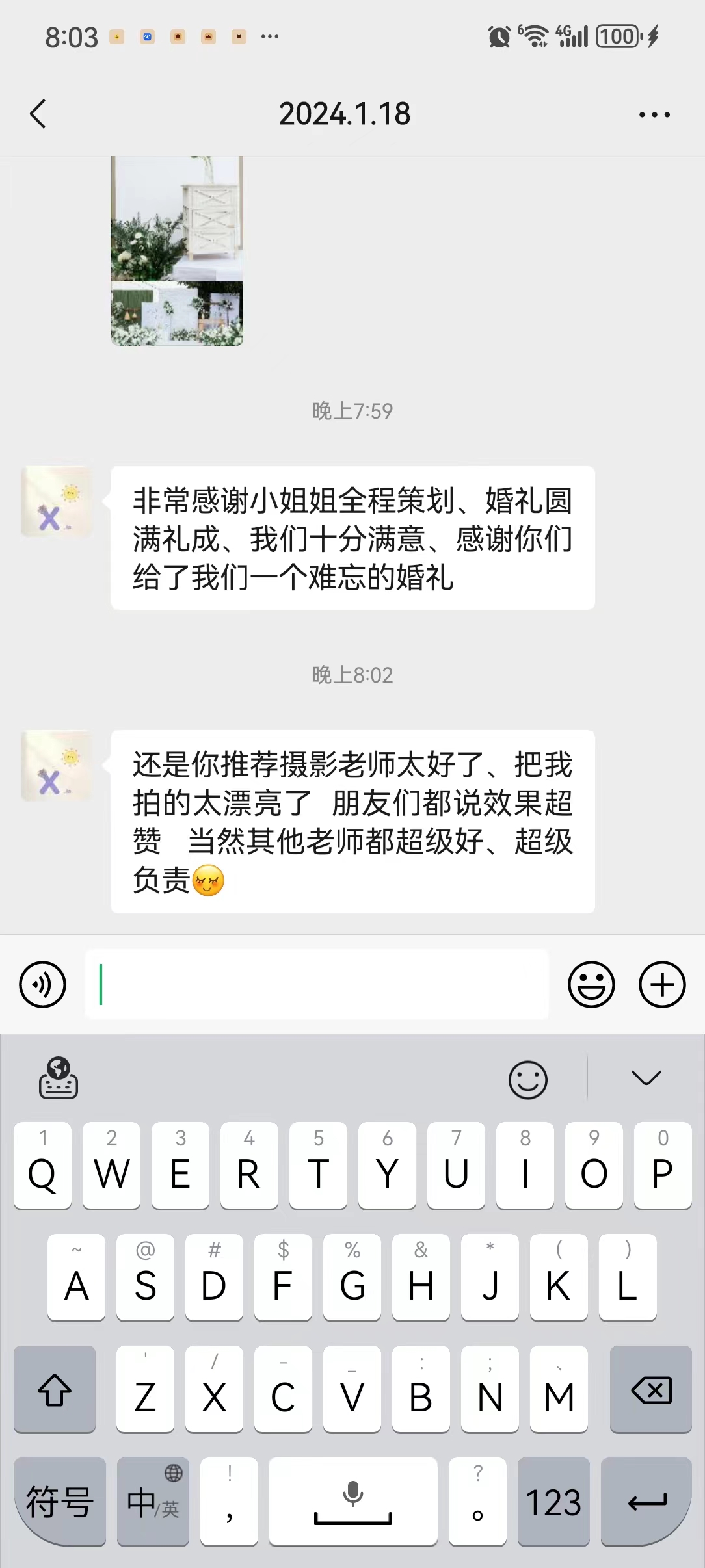Image resolution: width=705 pixels, height=1568 pixels.
Task: Open the keyboard's input method switcher icon
Action: pyautogui.click(x=59, y=1078)
